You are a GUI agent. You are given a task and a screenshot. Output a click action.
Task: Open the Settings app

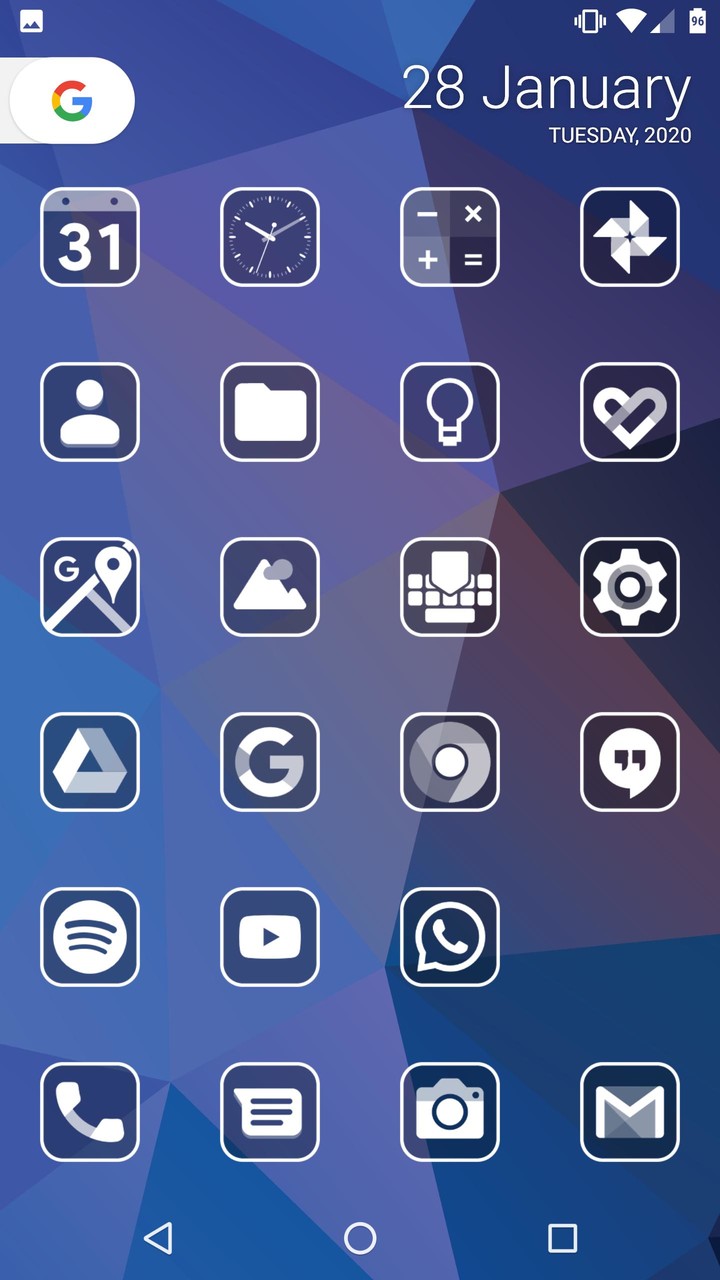click(x=630, y=587)
